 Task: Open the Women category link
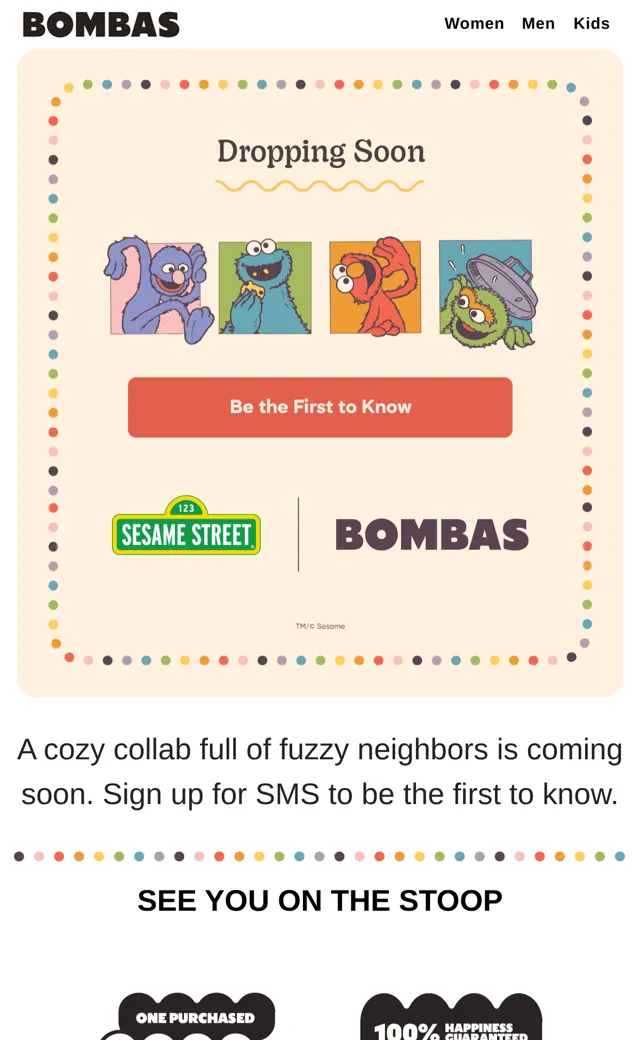point(474,24)
